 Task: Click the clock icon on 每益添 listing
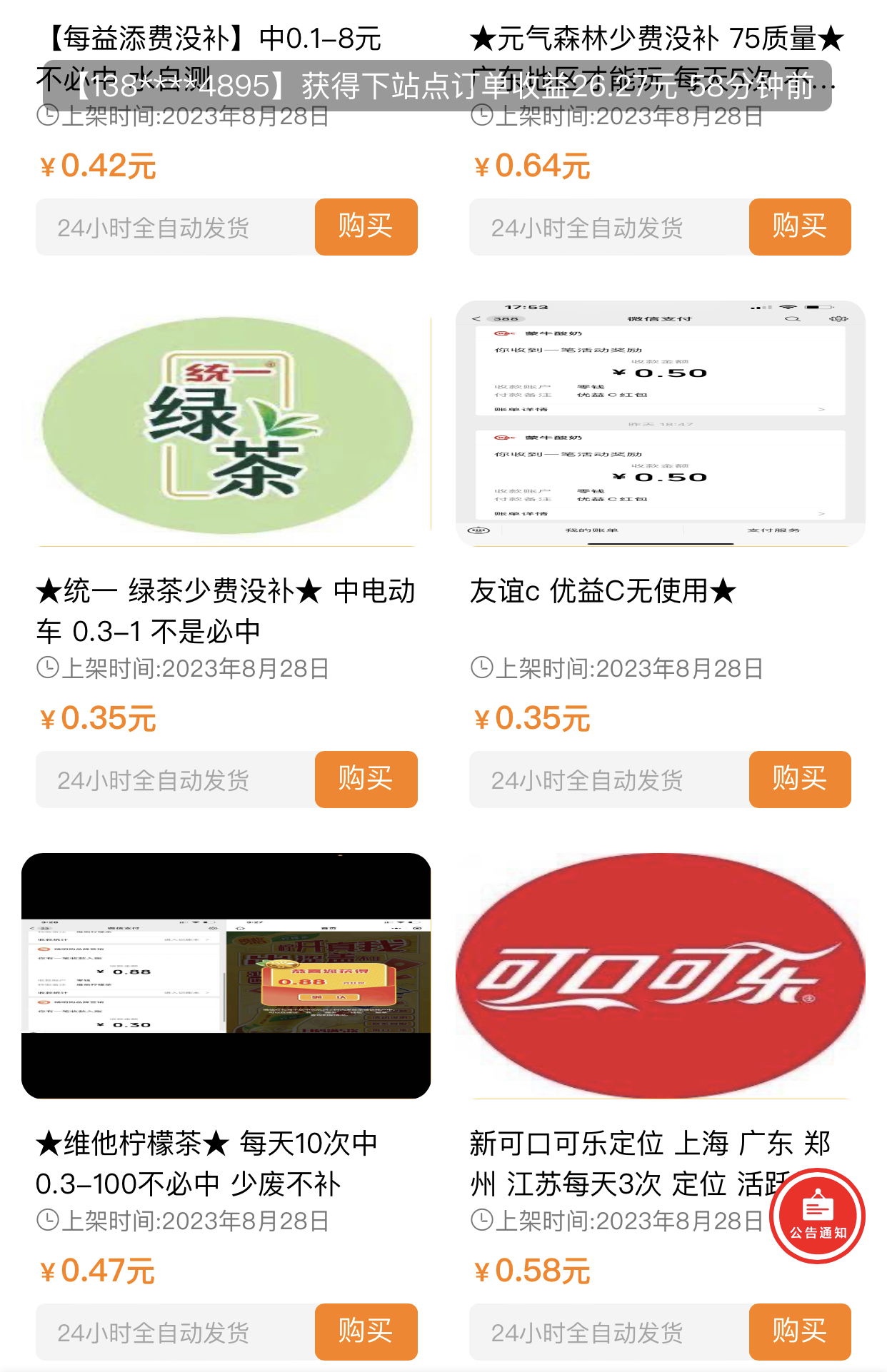point(46,116)
